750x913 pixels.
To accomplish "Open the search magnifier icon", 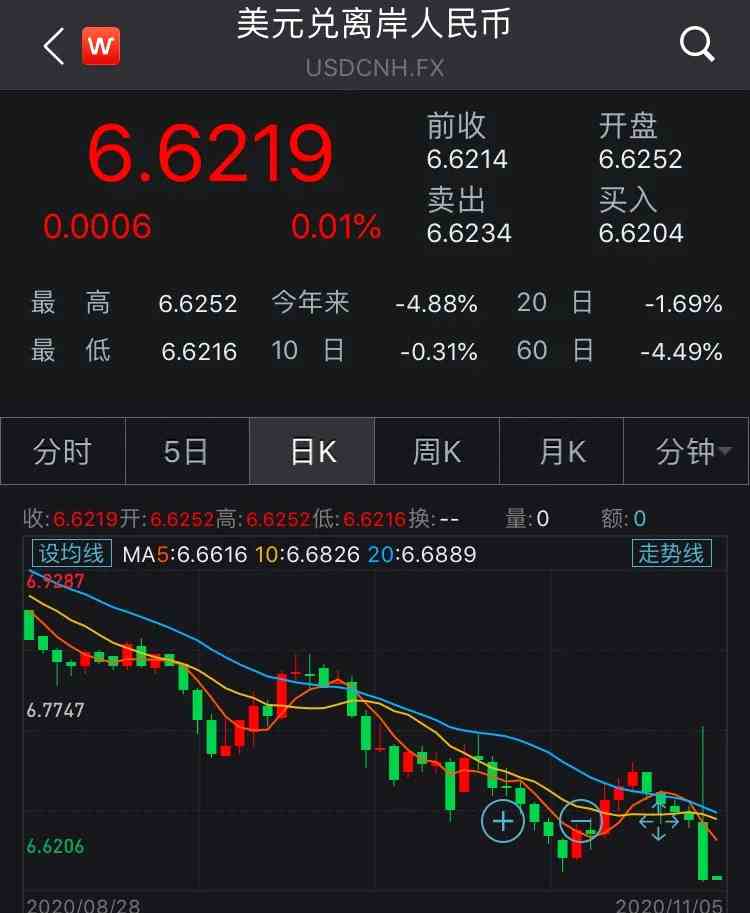I will [696, 44].
